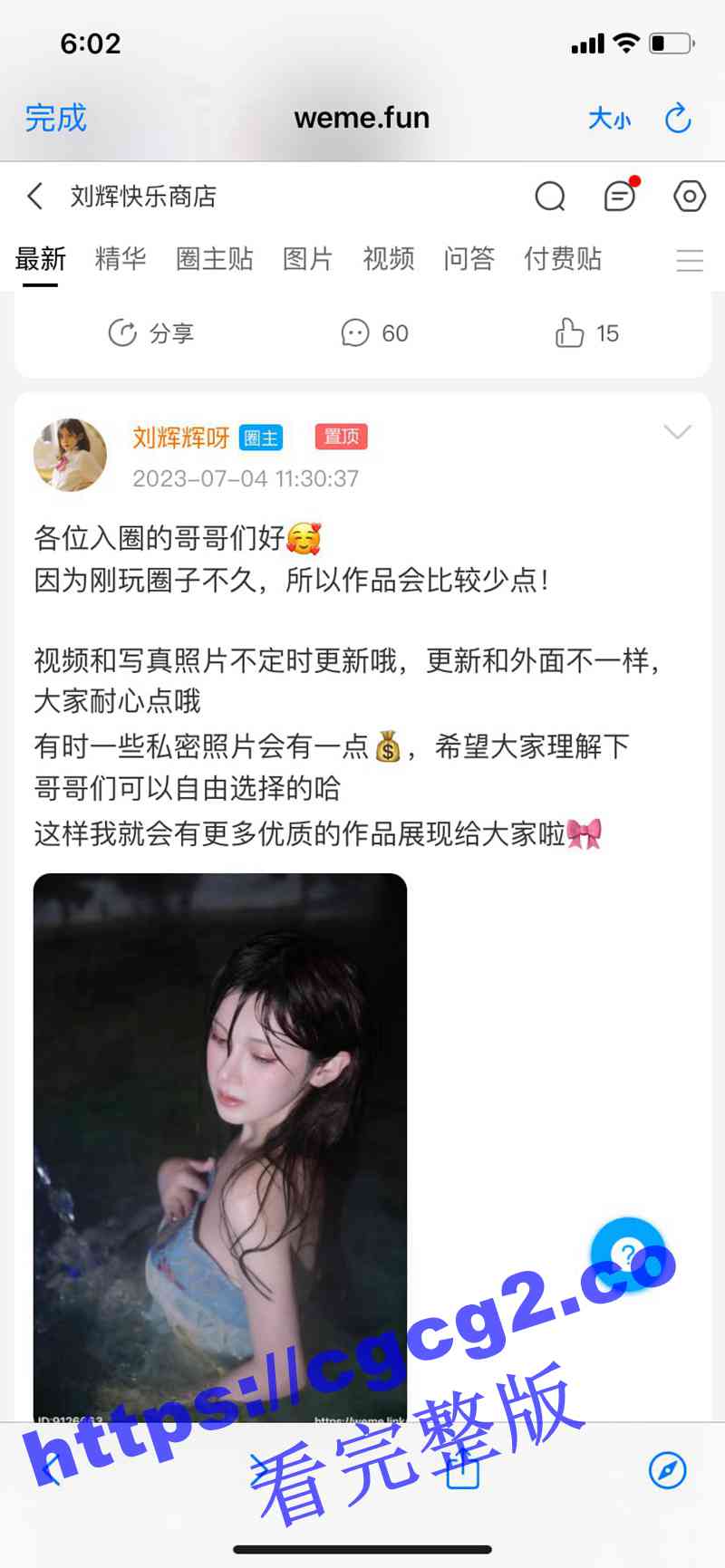Open the tab list menu icon
Screen dimensions: 725x1568
pos(690,260)
